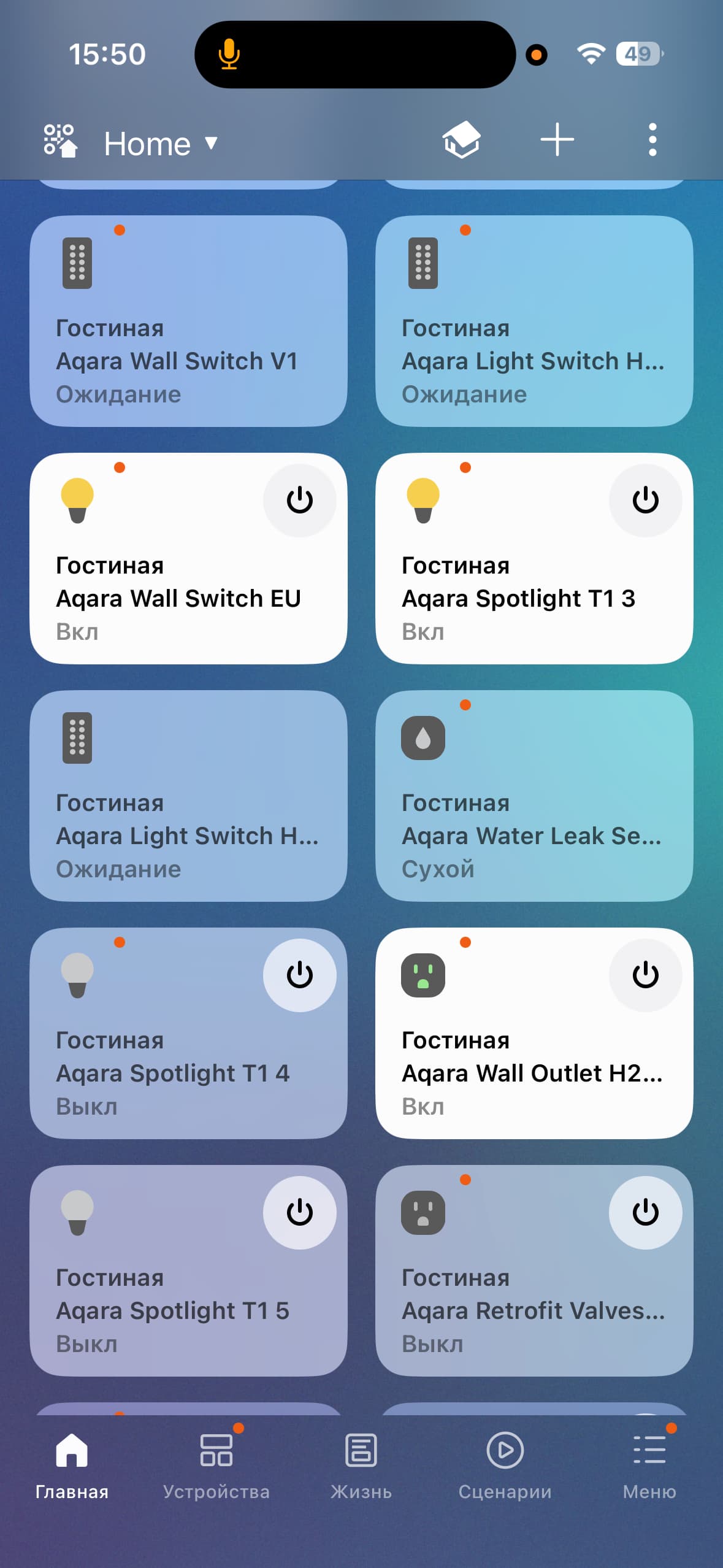This screenshot has height=1568, width=723.
Task: Toggle power for Aqara Retrofit Valves
Action: click(x=645, y=1213)
